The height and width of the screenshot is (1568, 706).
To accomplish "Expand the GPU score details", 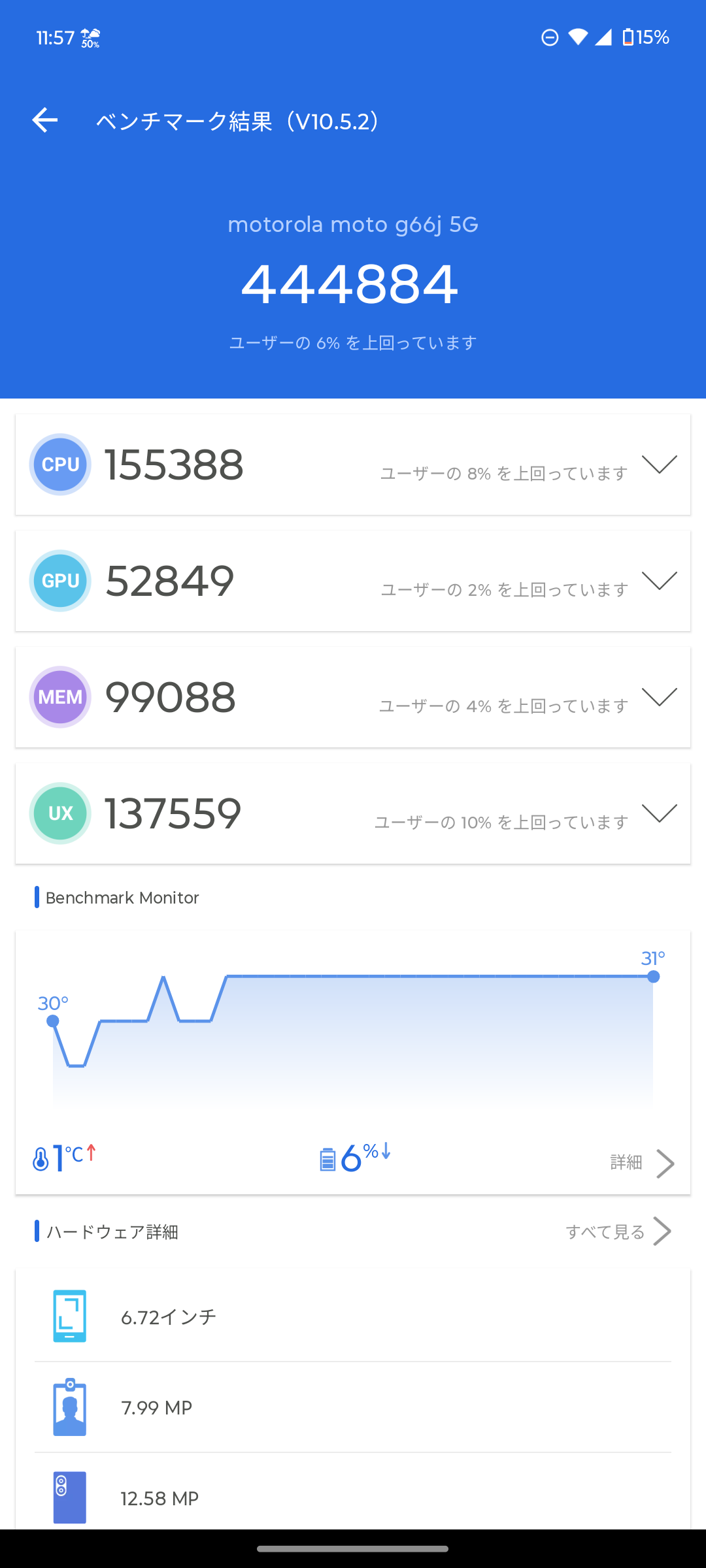I will coord(659,581).
